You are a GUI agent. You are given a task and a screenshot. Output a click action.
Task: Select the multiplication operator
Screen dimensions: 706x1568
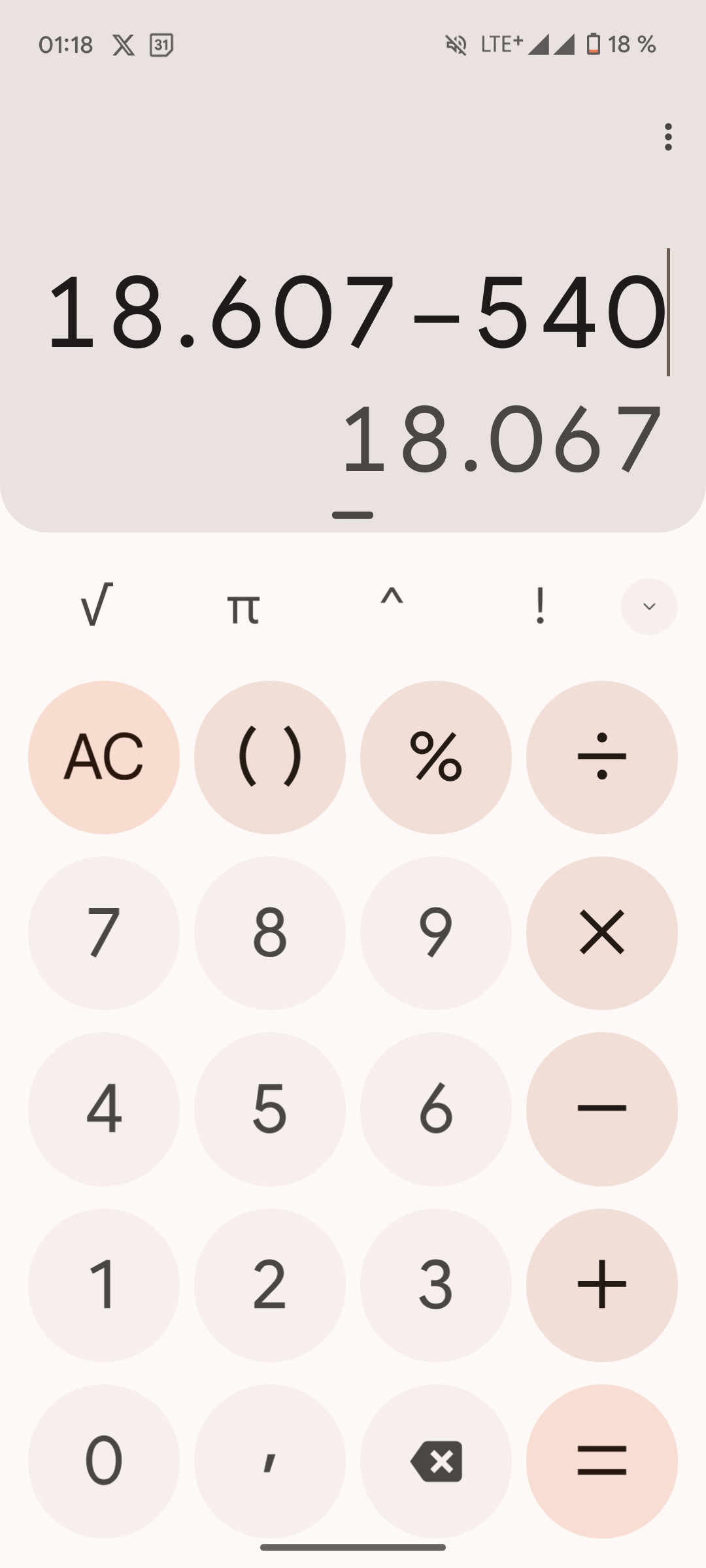point(602,933)
